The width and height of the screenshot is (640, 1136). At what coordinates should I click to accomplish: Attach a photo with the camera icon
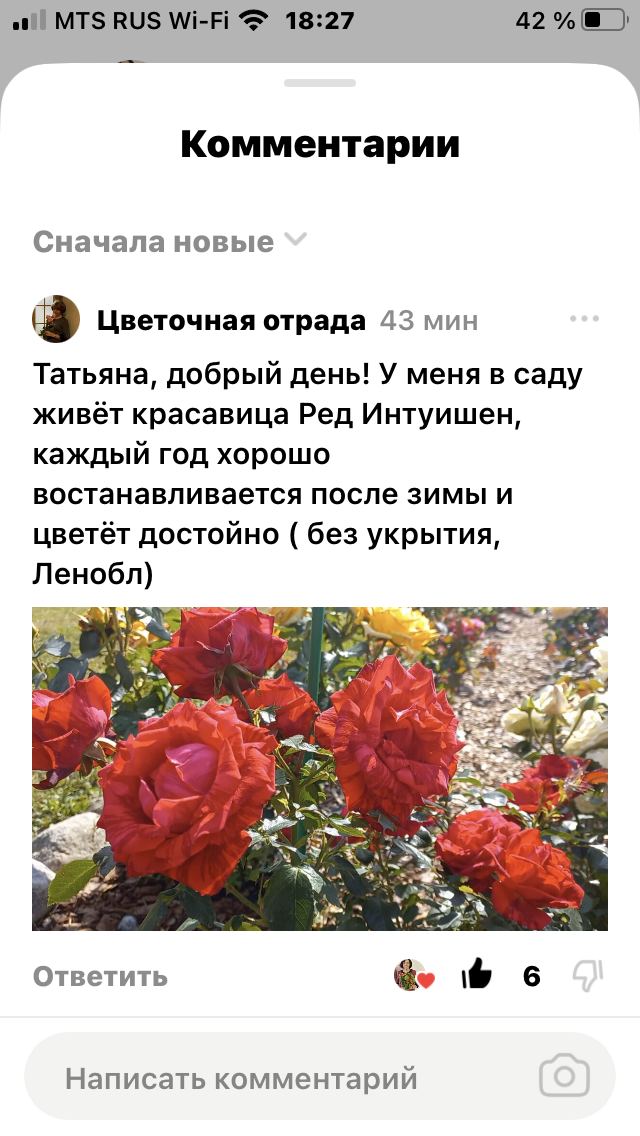565,1077
